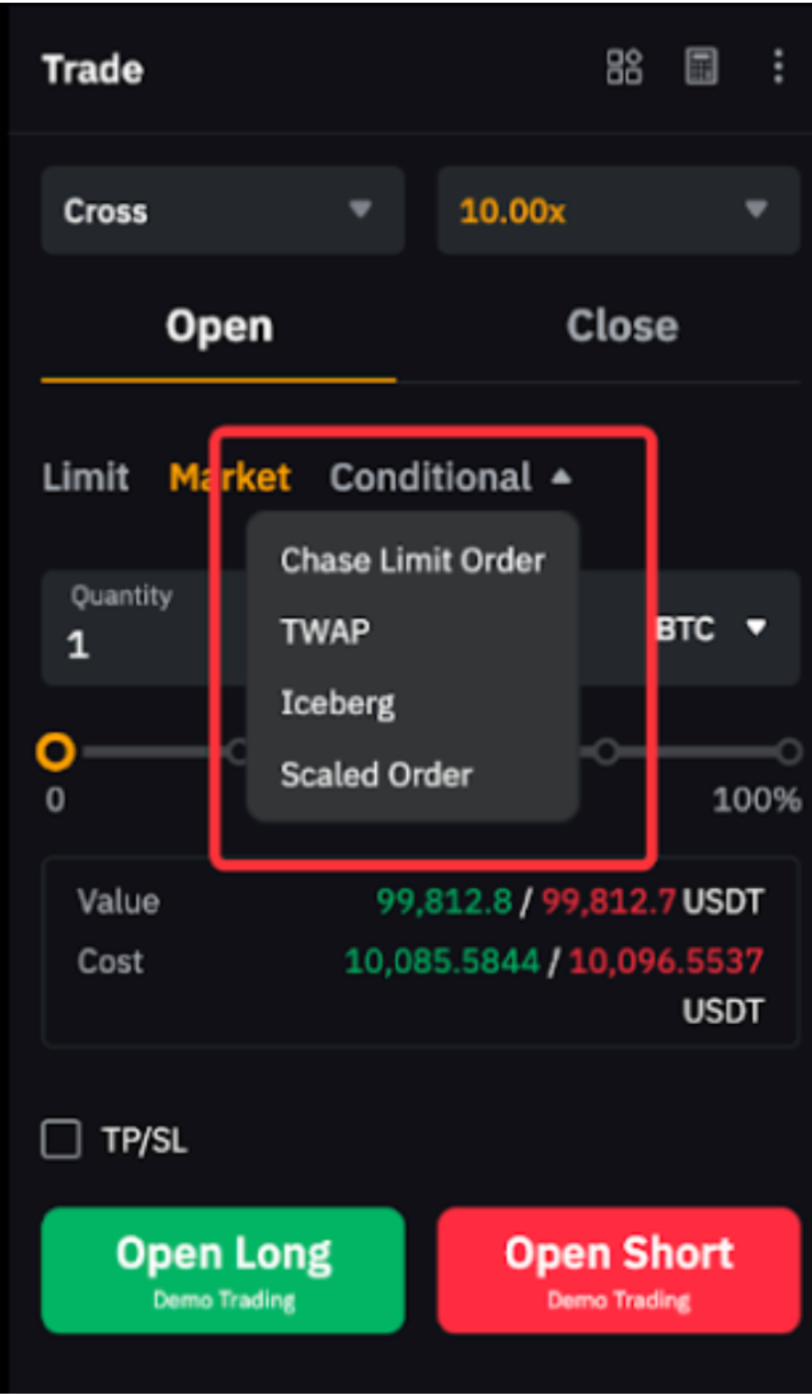Screen dimensions: 812x1394
Task: Enable the TP/SL checkbox
Action: [x=61, y=1140]
